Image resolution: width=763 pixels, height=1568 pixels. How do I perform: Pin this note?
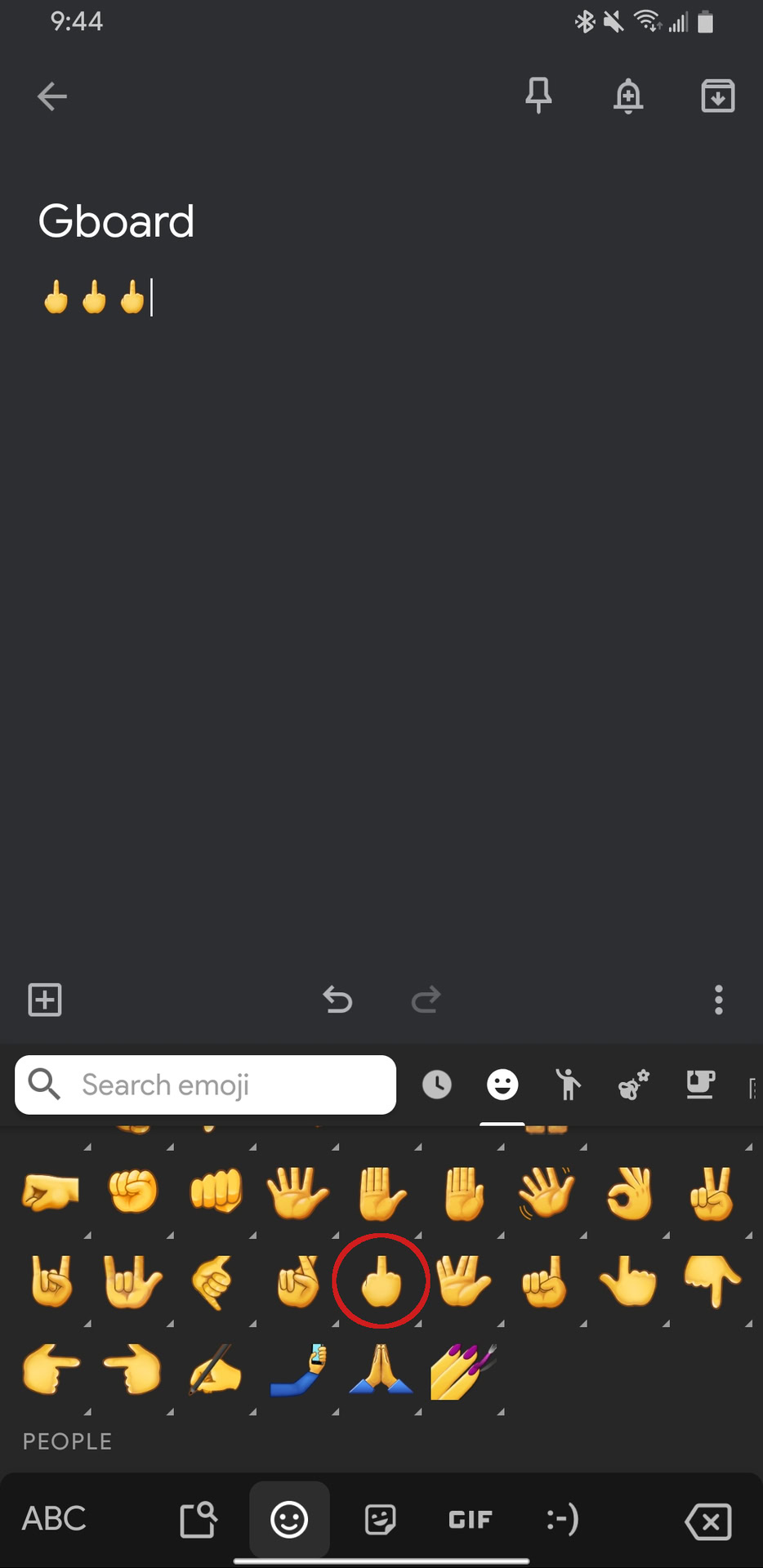click(538, 96)
